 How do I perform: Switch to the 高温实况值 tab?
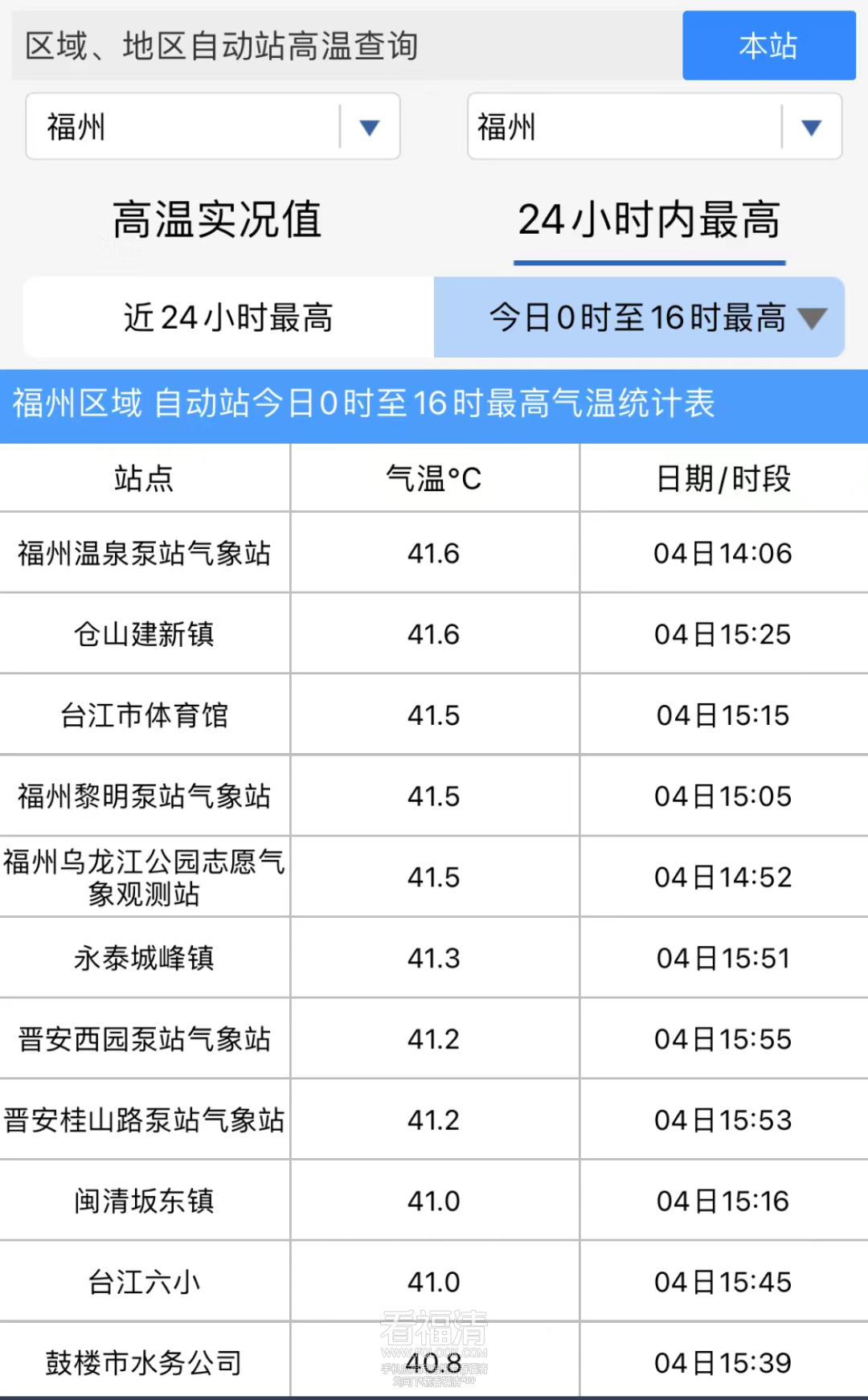pyautogui.click(x=217, y=220)
